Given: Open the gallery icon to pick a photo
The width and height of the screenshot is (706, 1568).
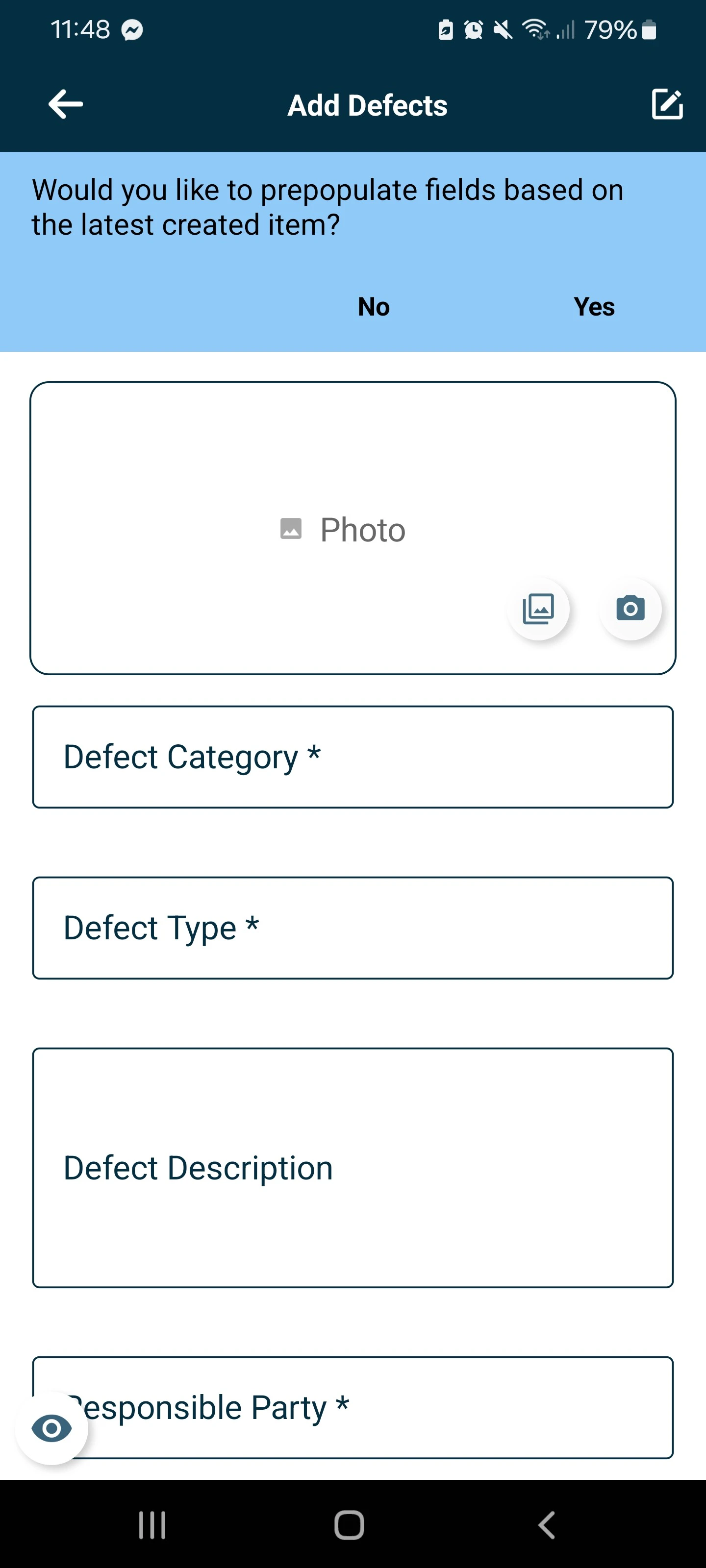Looking at the screenshot, I should tap(538, 608).
